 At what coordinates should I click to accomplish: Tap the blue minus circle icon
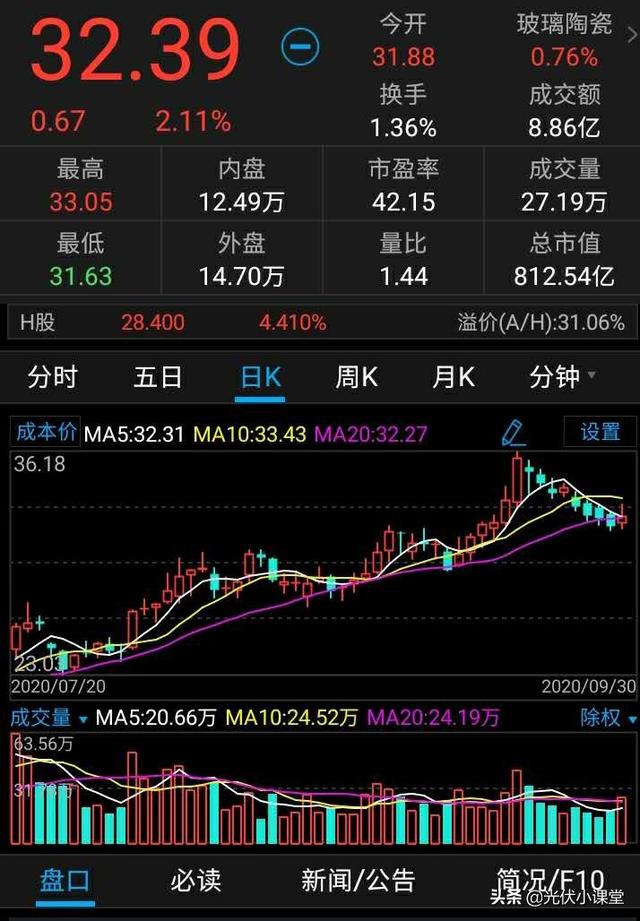click(x=300, y=46)
